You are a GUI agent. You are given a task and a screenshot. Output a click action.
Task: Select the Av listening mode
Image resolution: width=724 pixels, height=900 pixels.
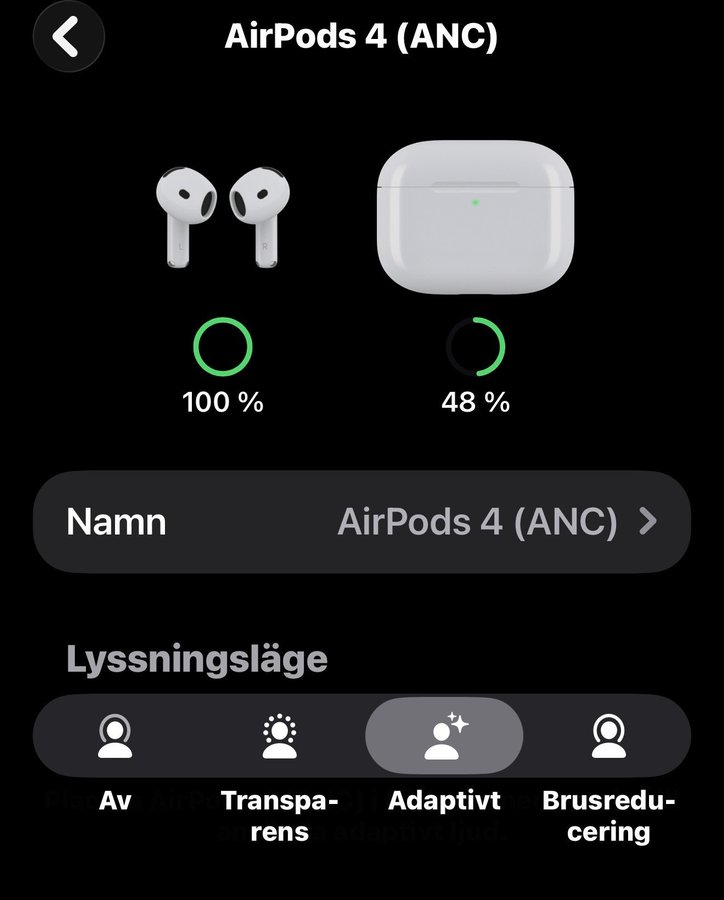tap(116, 738)
